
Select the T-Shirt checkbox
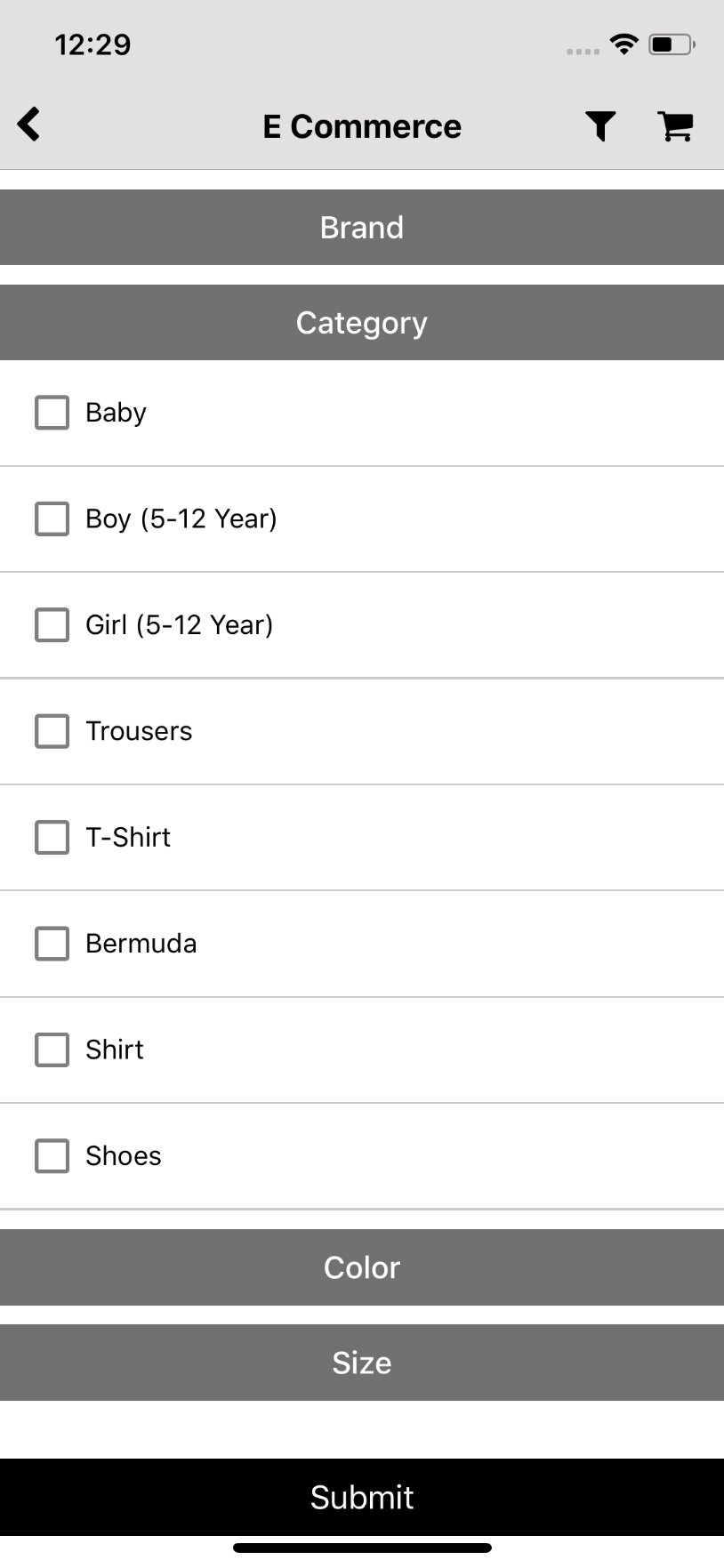51,837
